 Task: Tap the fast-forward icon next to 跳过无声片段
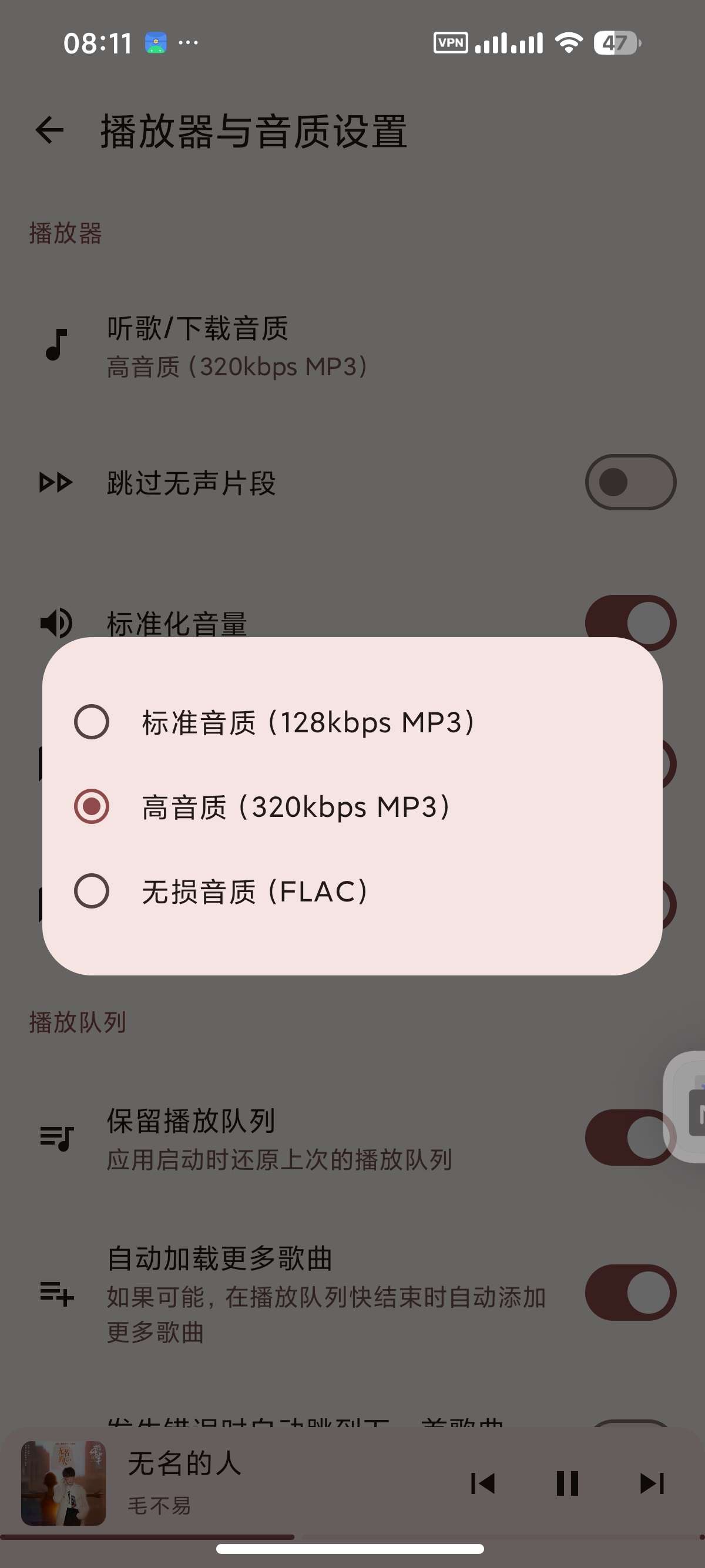[55, 483]
